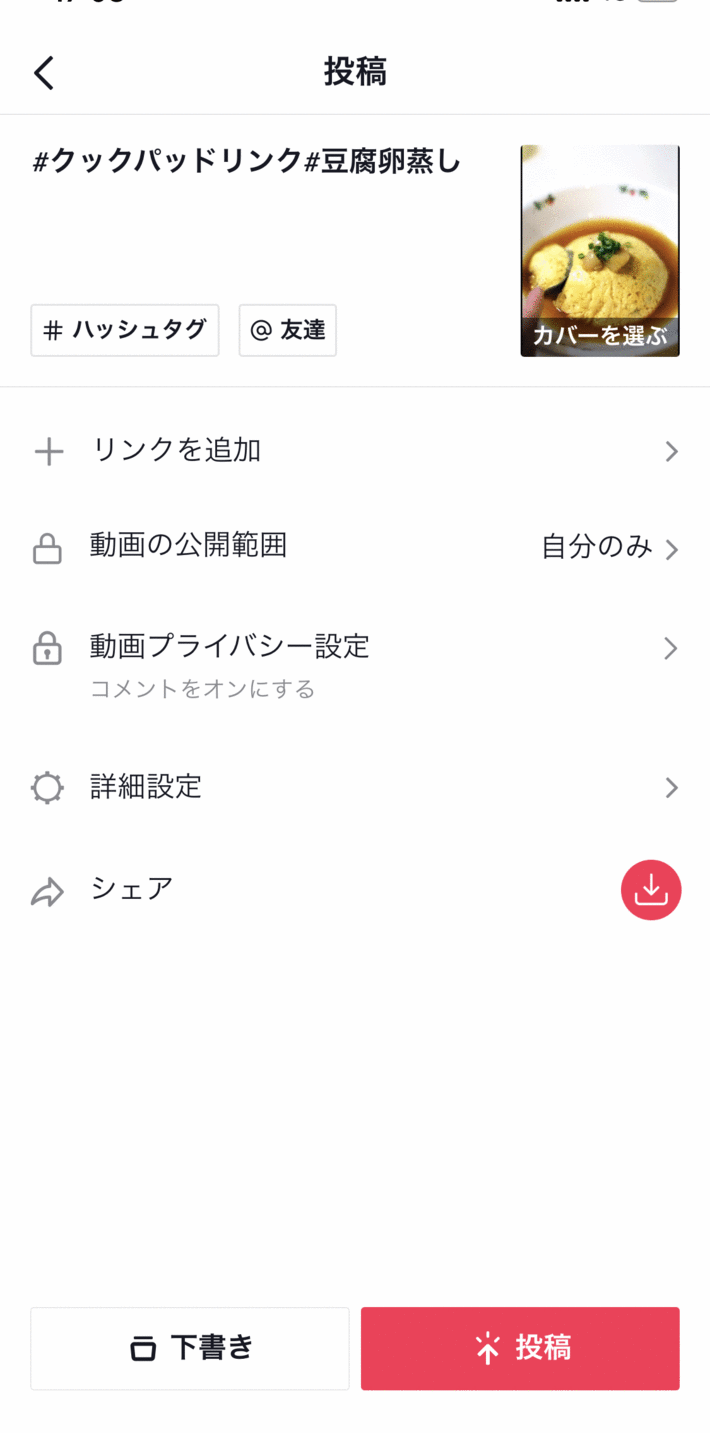Go back using the top arrow

point(44,73)
